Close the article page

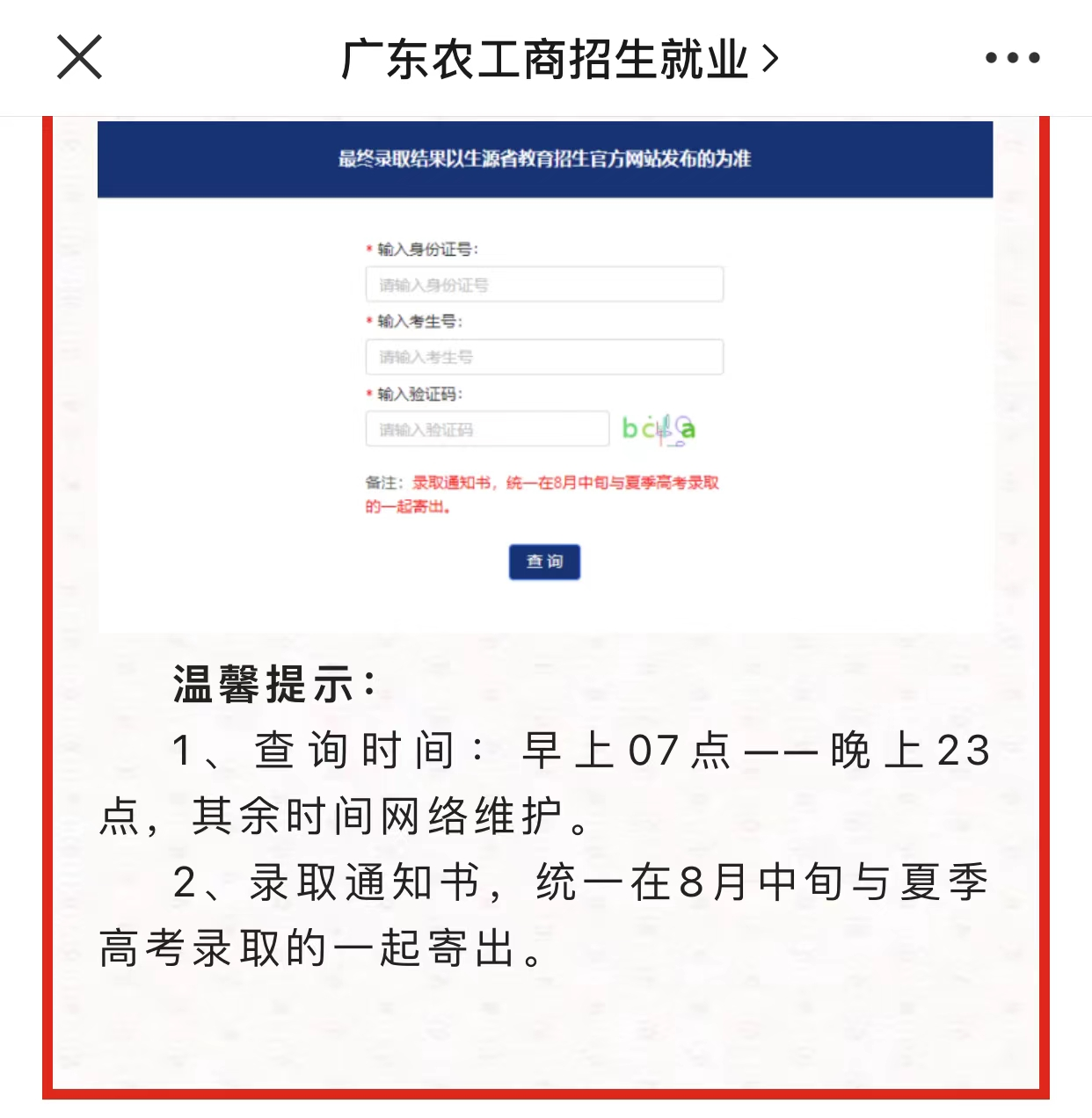[79, 58]
